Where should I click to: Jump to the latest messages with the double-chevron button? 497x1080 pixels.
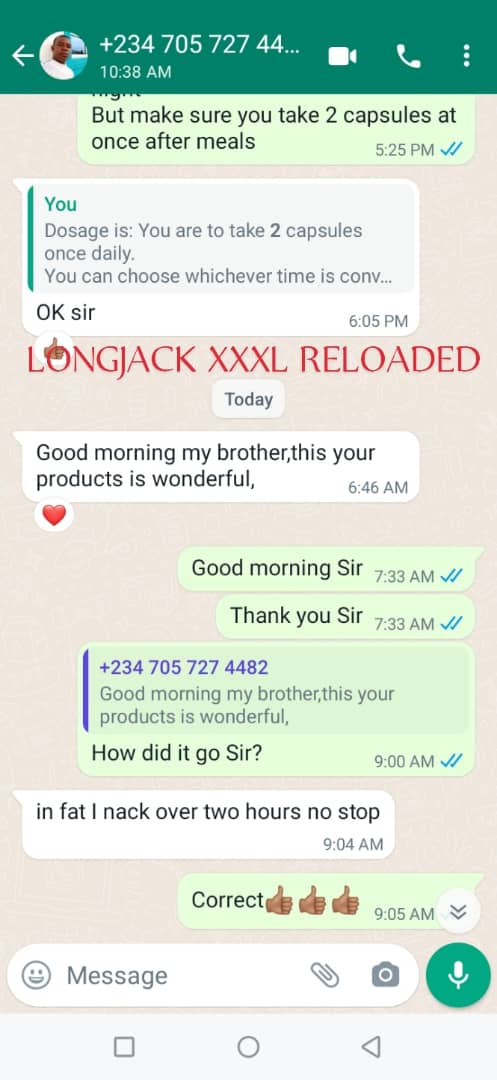[x=459, y=912]
